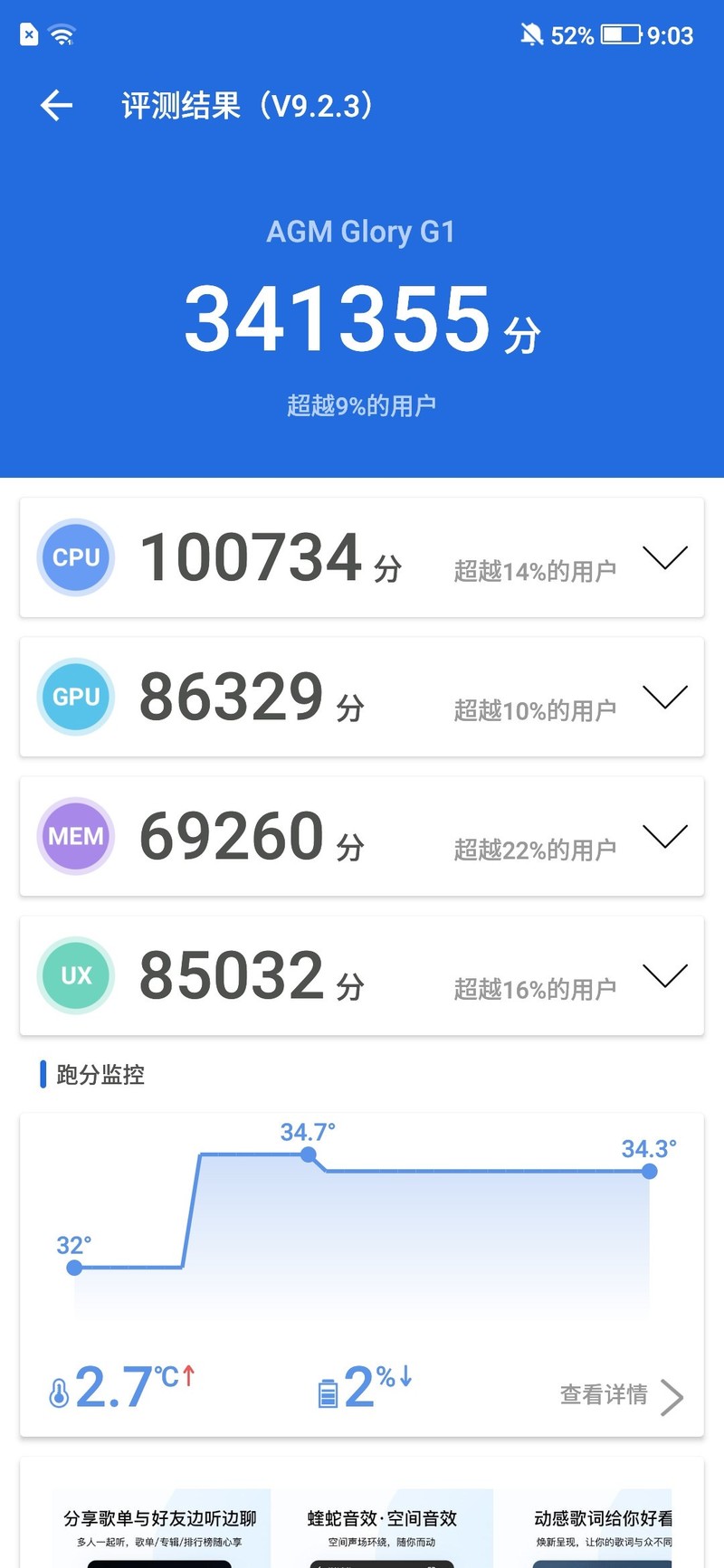Viewport: 724px width, 1568px height.
Task: Tap the AGM Glory G1 device name
Action: [x=362, y=232]
